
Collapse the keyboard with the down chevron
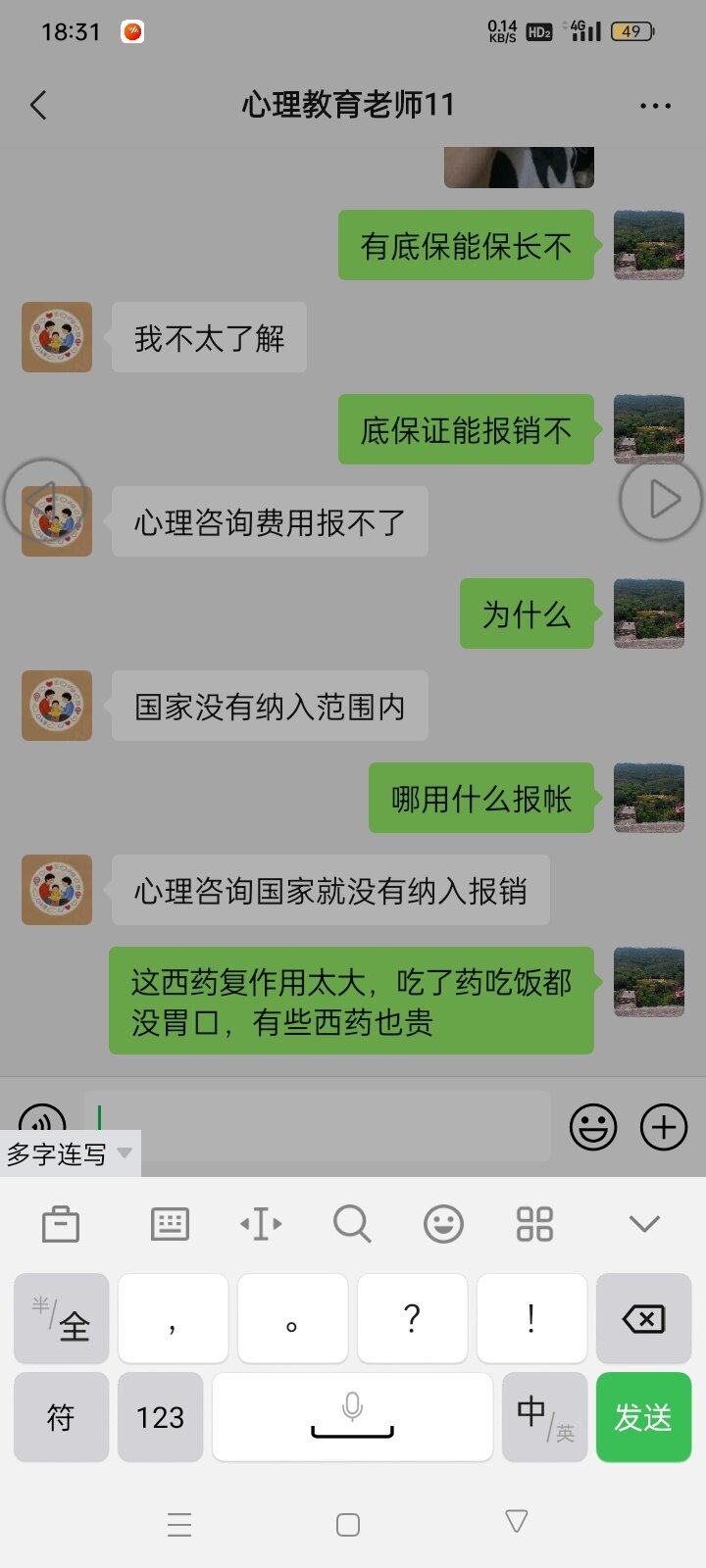[644, 1223]
